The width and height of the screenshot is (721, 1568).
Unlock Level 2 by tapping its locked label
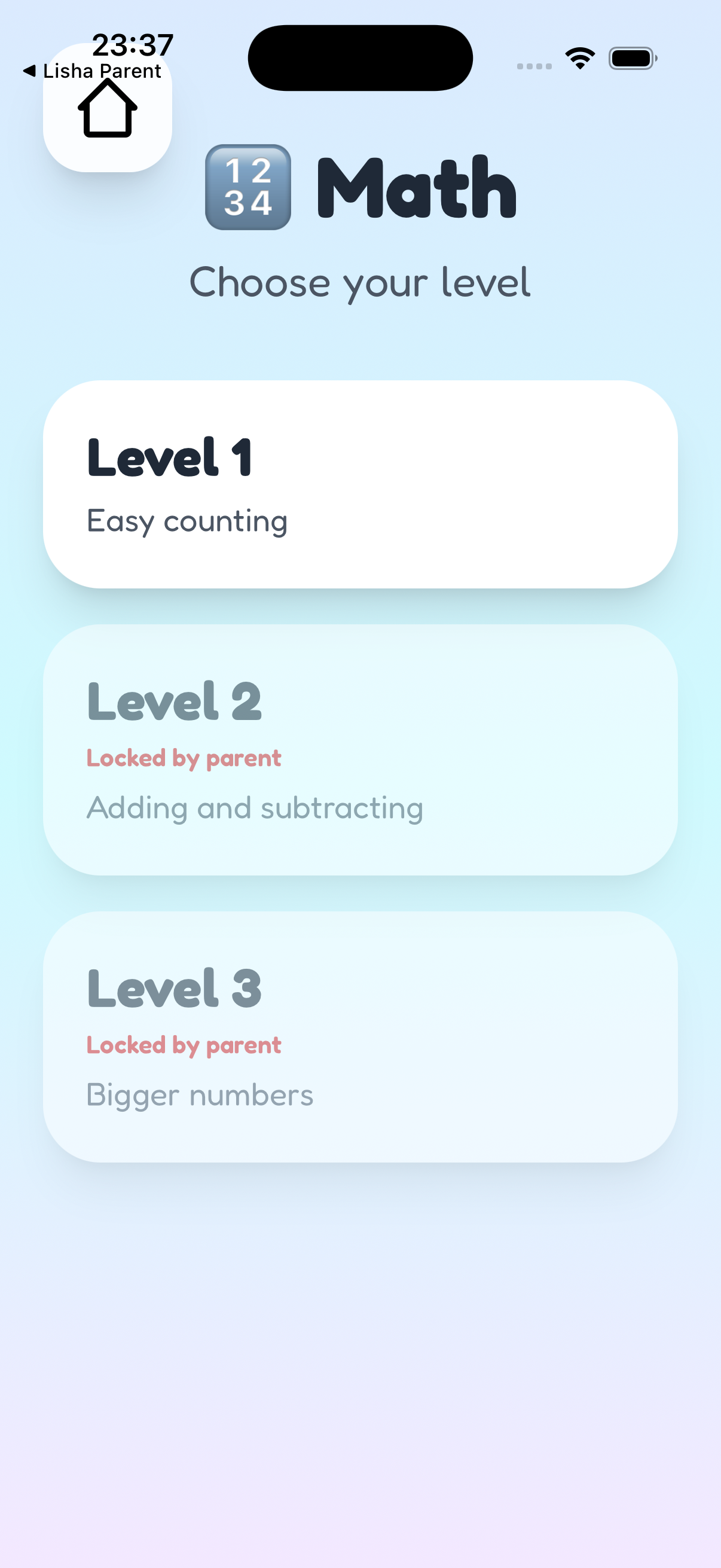pyautogui.click(x=183, y=757)
